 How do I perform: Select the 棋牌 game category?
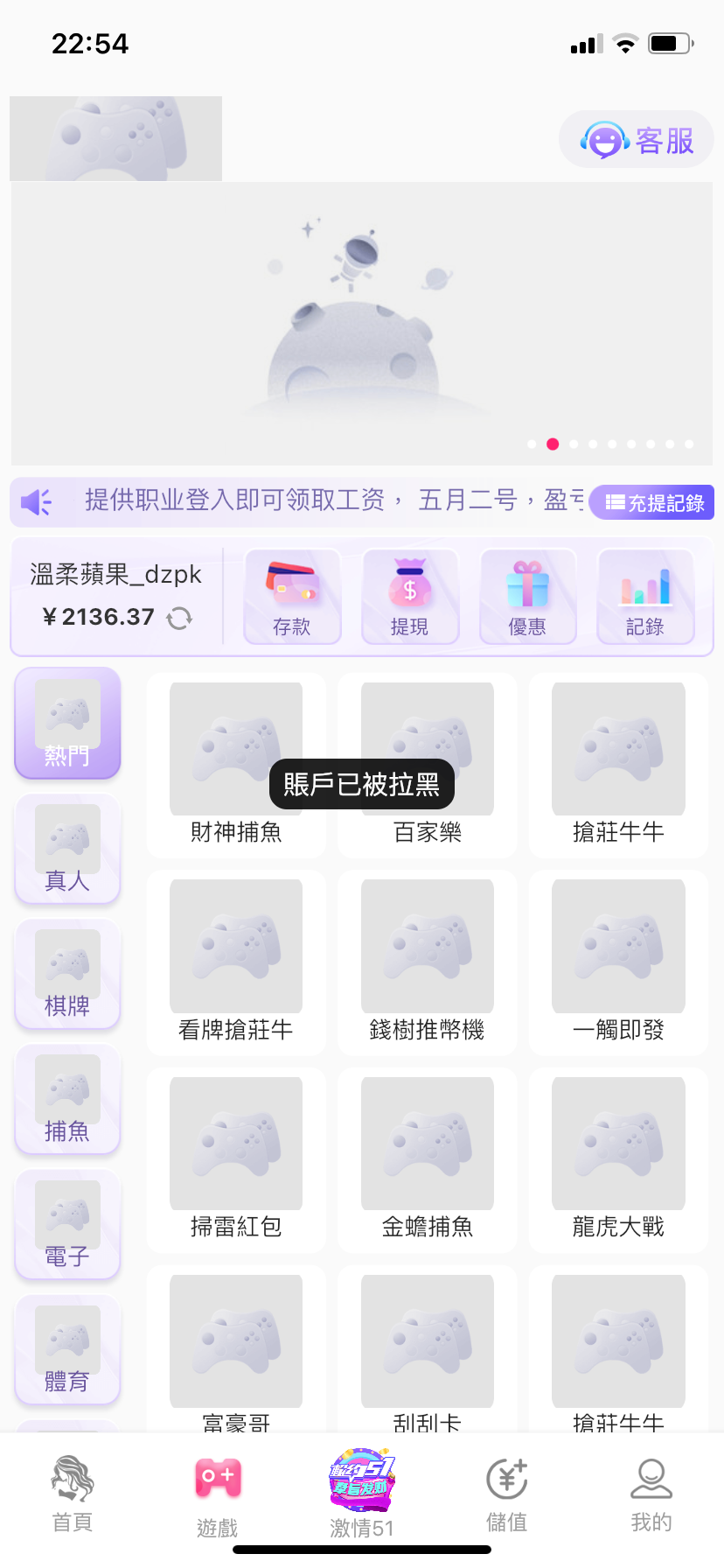point(67,974)
